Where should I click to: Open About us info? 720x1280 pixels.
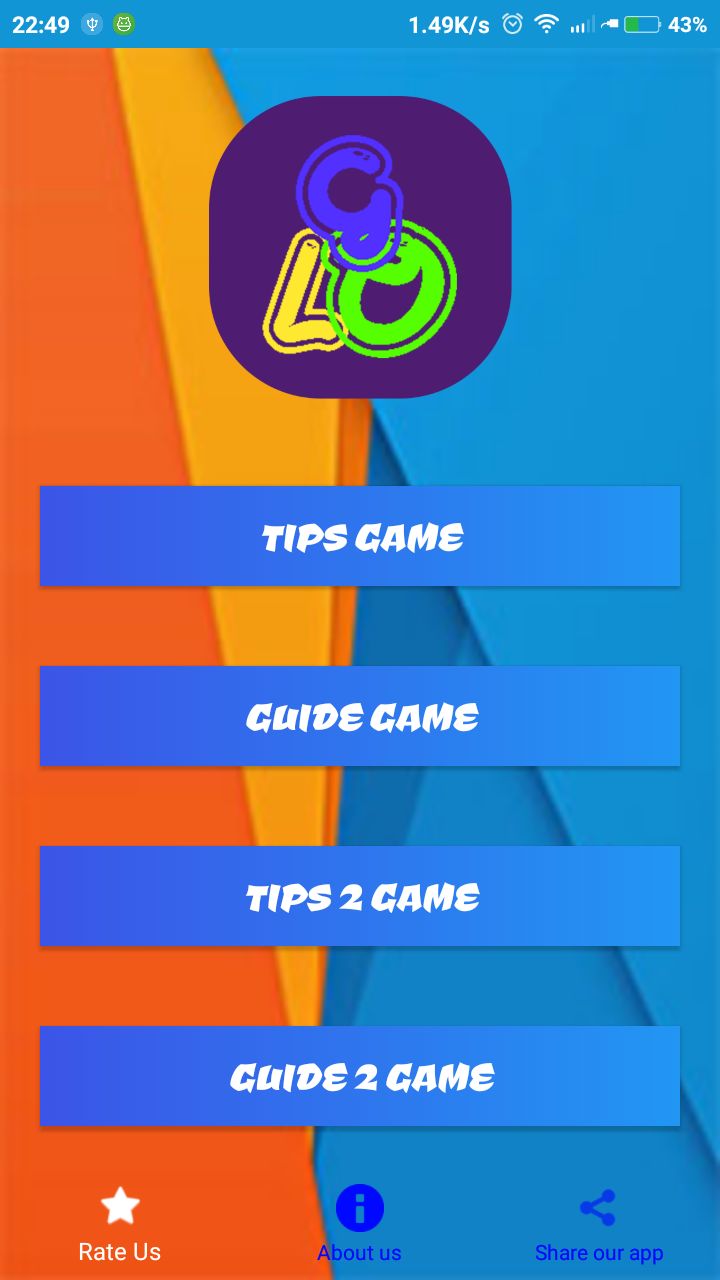pos(359,1224)
